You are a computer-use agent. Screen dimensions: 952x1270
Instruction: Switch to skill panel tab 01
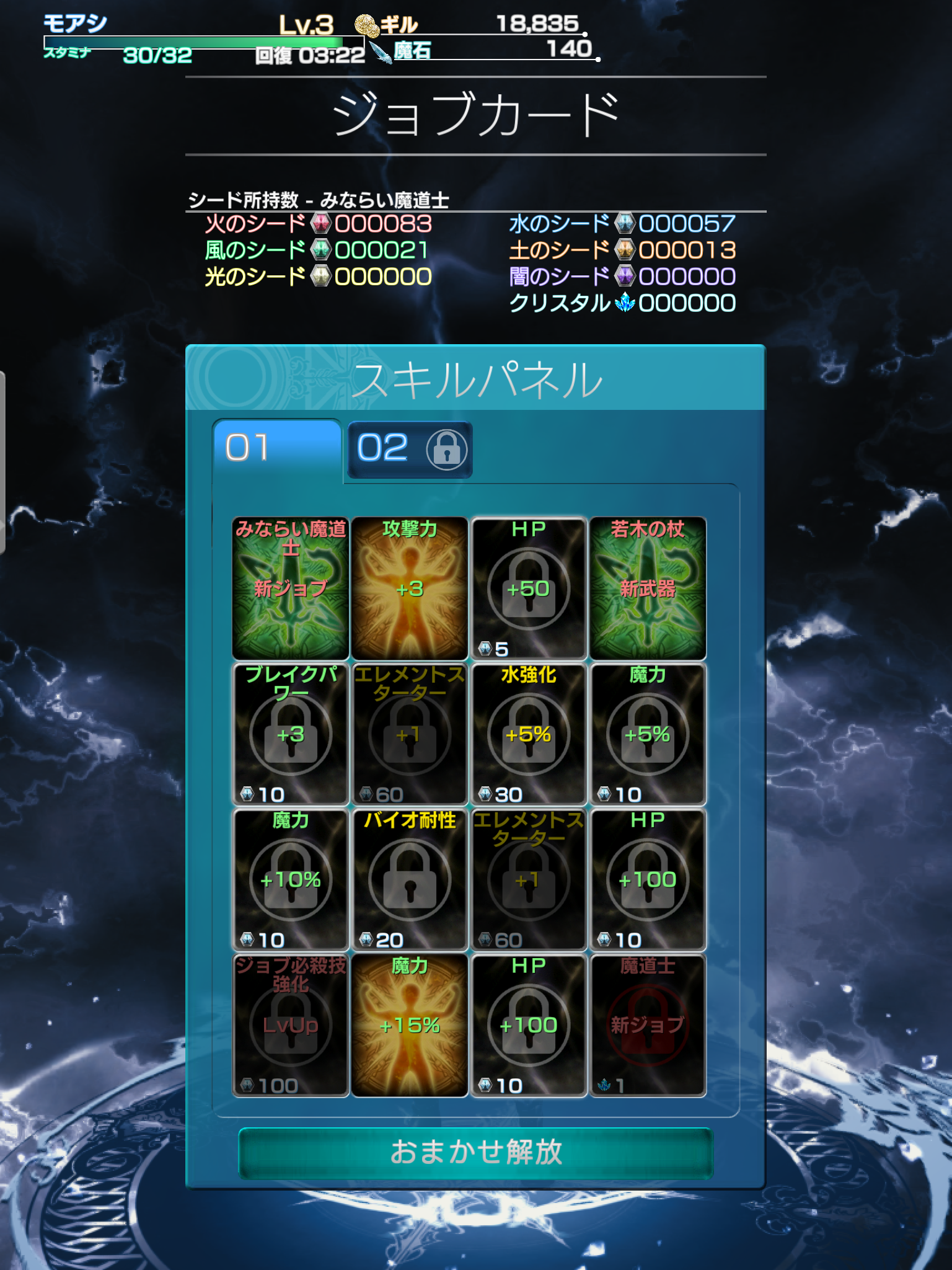click(x=276, y=448)
